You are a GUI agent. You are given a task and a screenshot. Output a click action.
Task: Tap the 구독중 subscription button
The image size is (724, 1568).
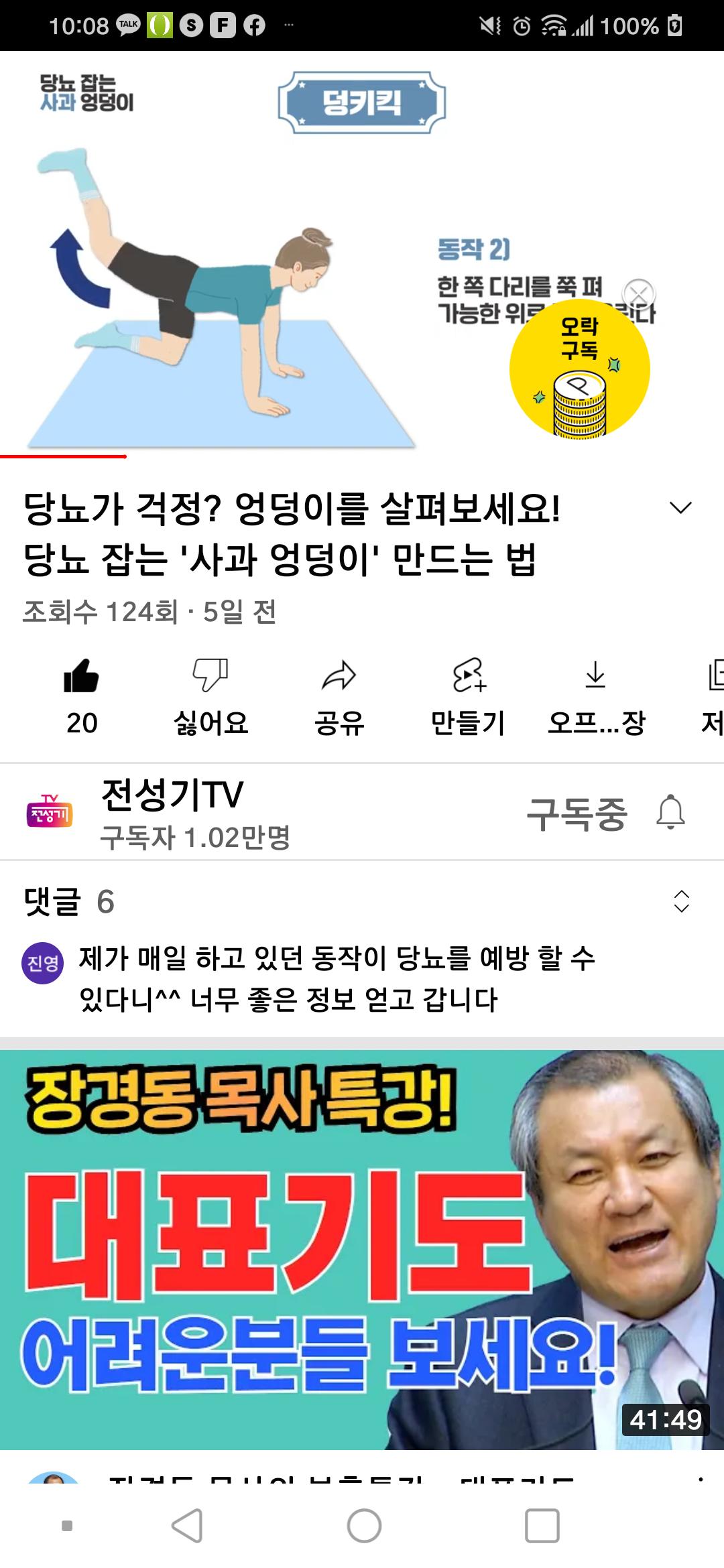point(576,813)
